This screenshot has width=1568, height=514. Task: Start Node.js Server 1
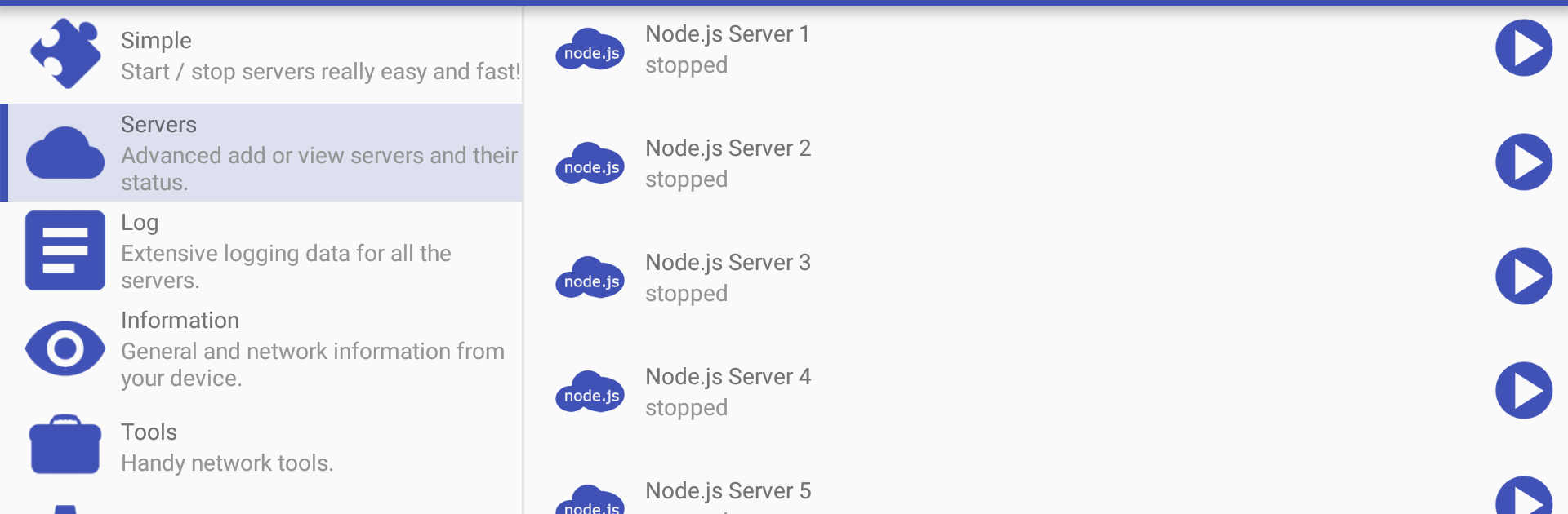point(1523,48)
